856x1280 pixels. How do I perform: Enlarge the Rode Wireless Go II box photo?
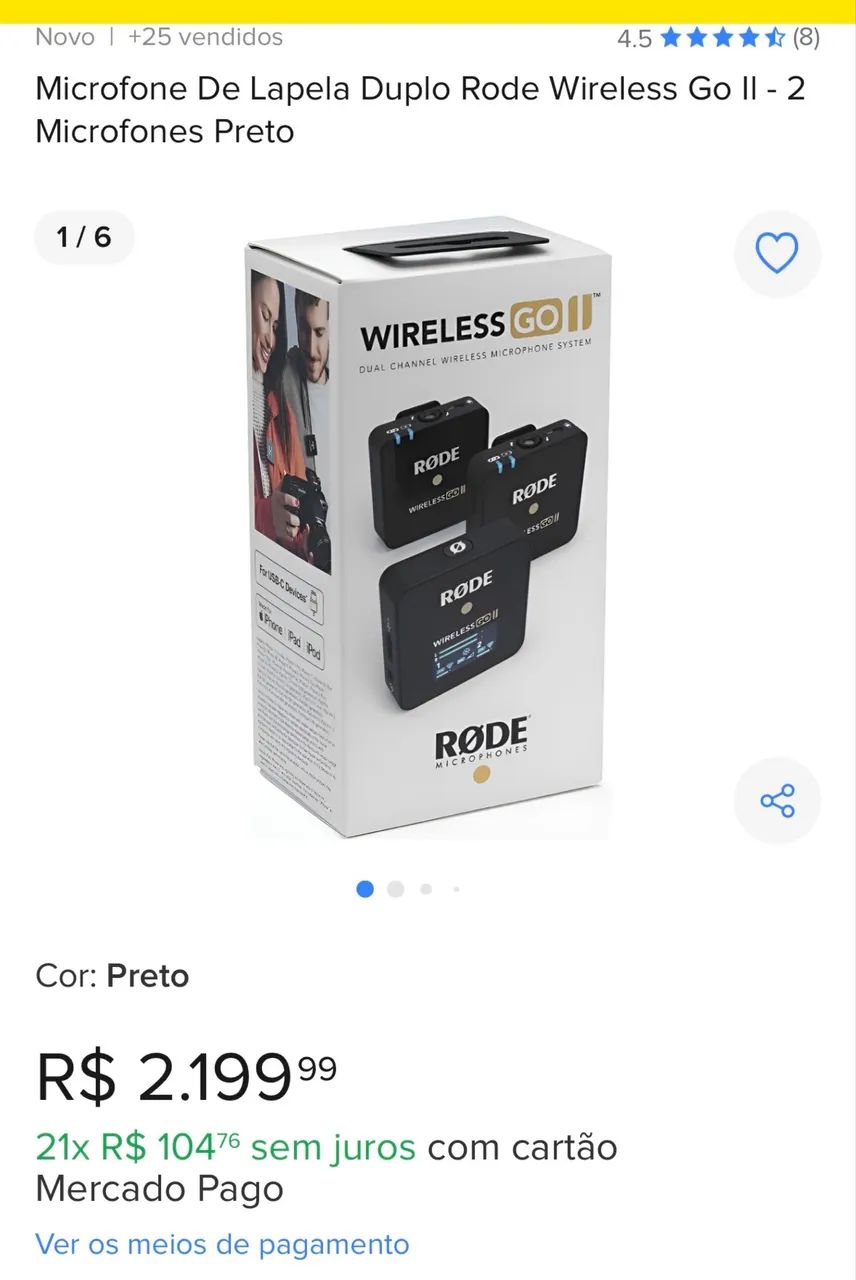click(428, 525)
